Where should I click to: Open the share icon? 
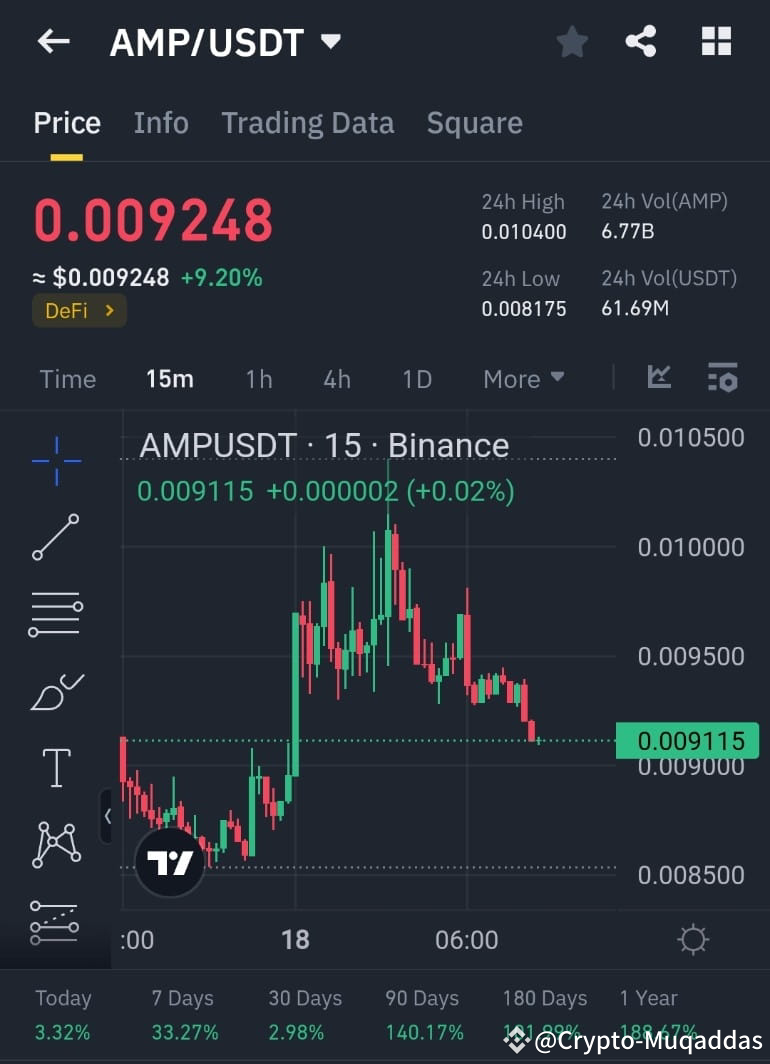(641, 41)
